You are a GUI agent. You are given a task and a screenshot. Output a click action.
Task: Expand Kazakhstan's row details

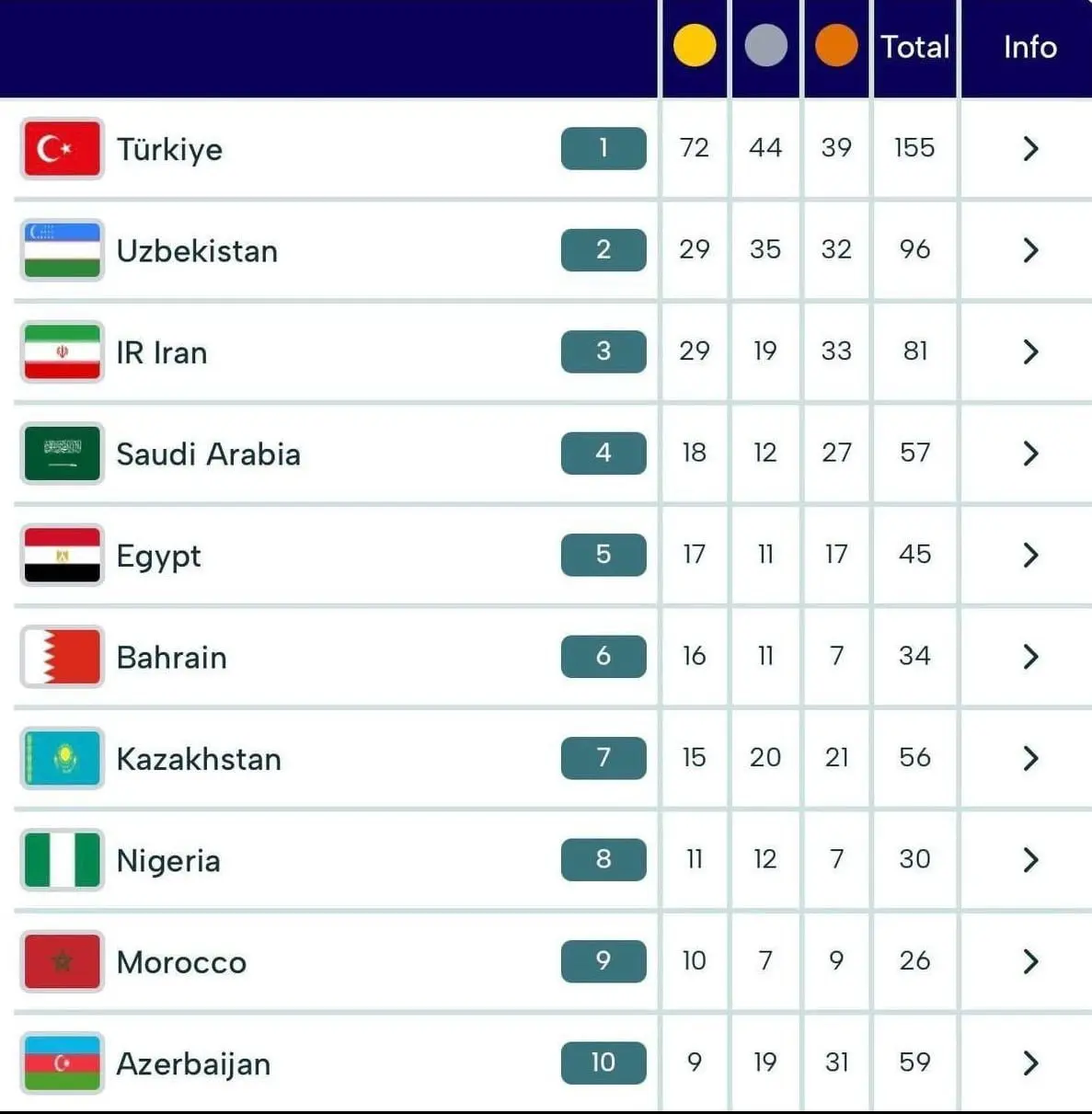[x=1030, y=758]
